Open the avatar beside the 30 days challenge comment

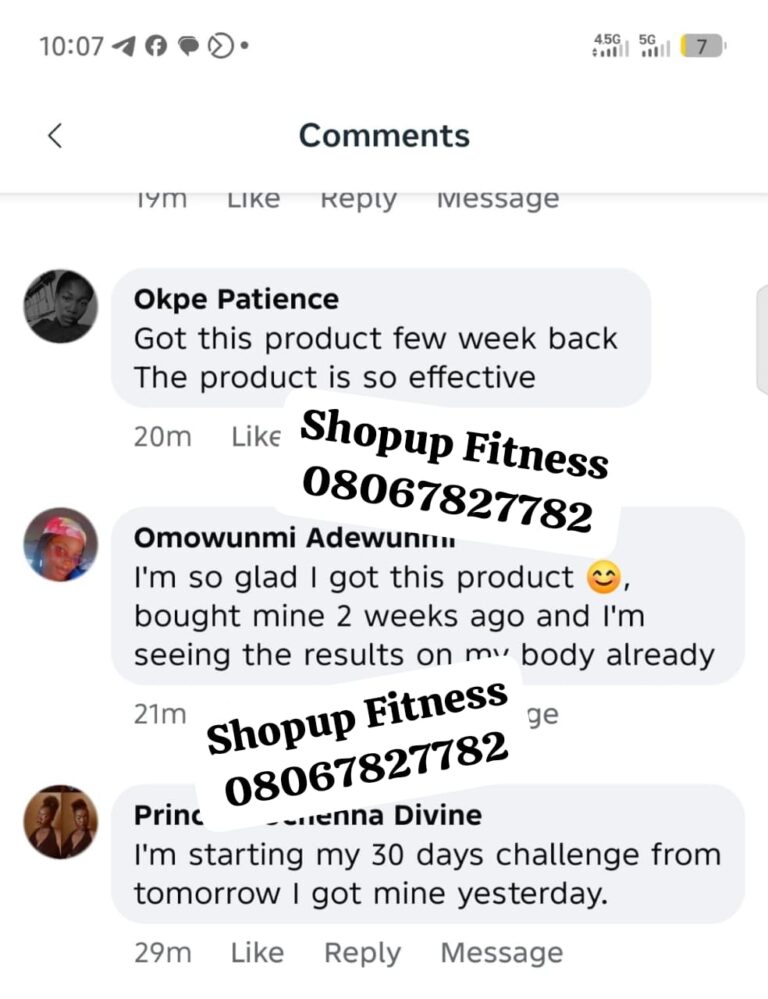pyautogui.click(x=60, y=821)
